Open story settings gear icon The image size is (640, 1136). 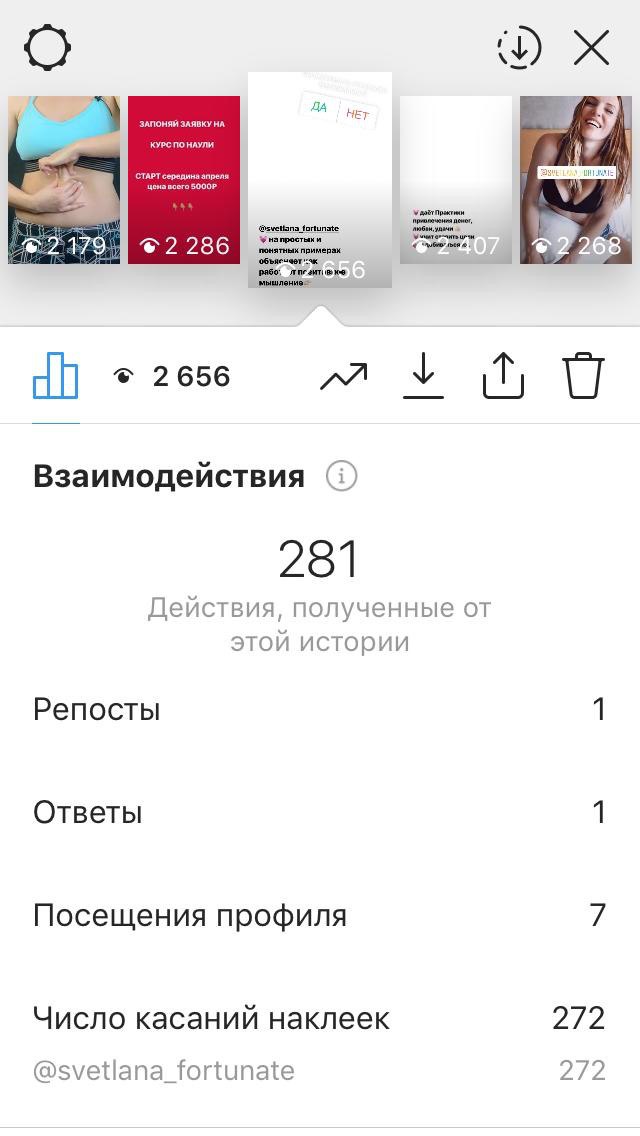(47, 49)
